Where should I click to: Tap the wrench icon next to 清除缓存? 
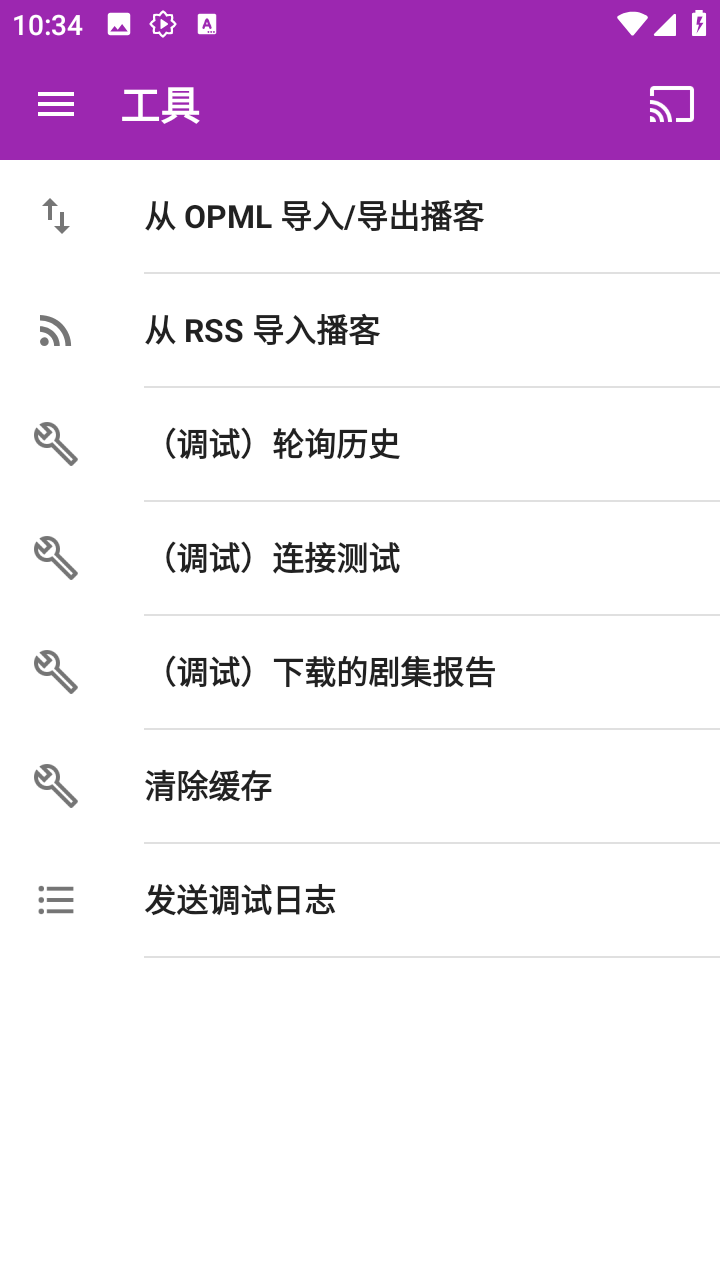click(x=55, y=786)
